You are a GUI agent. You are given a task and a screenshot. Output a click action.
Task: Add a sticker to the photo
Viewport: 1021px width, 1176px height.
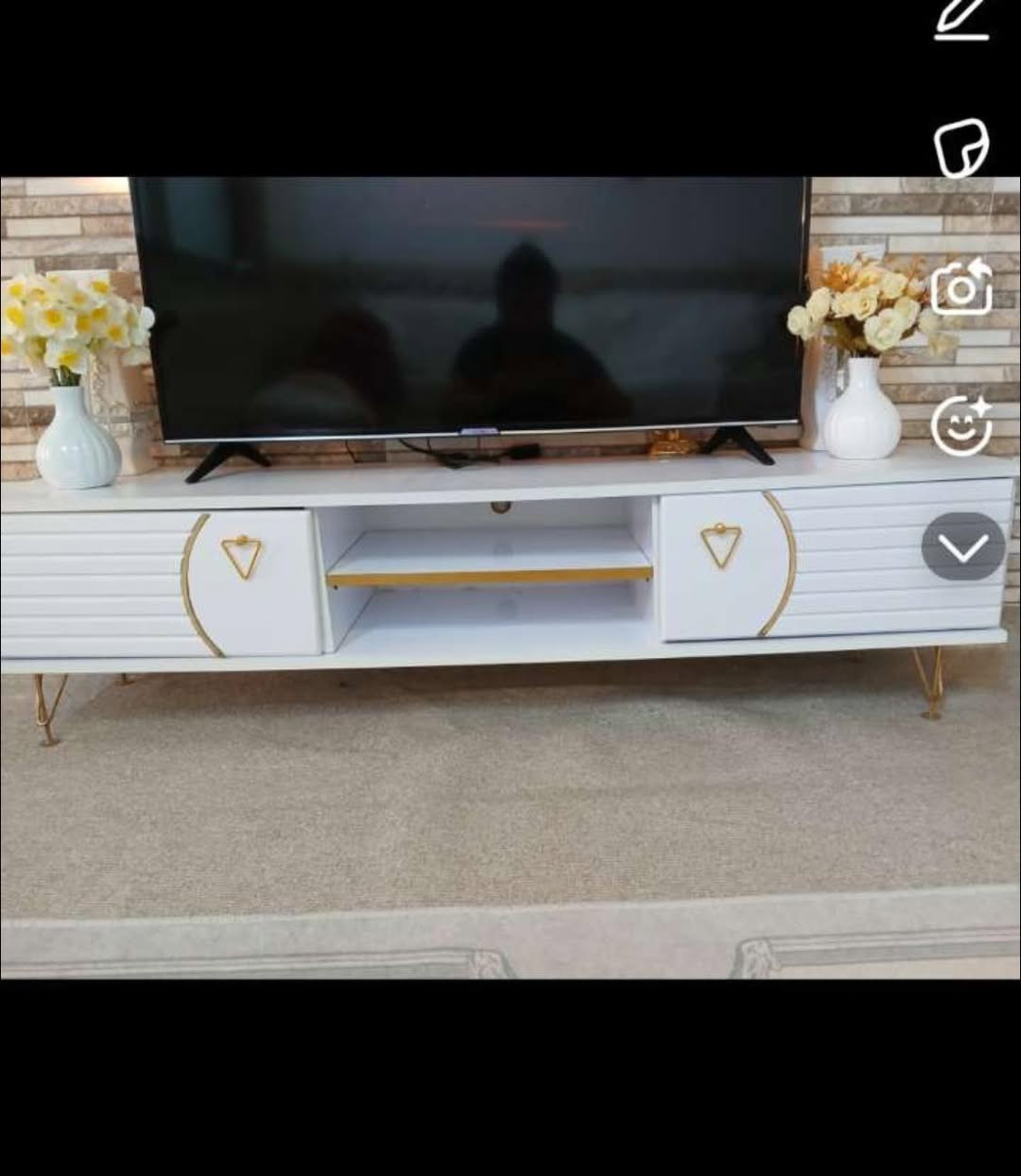click(961, 148)
